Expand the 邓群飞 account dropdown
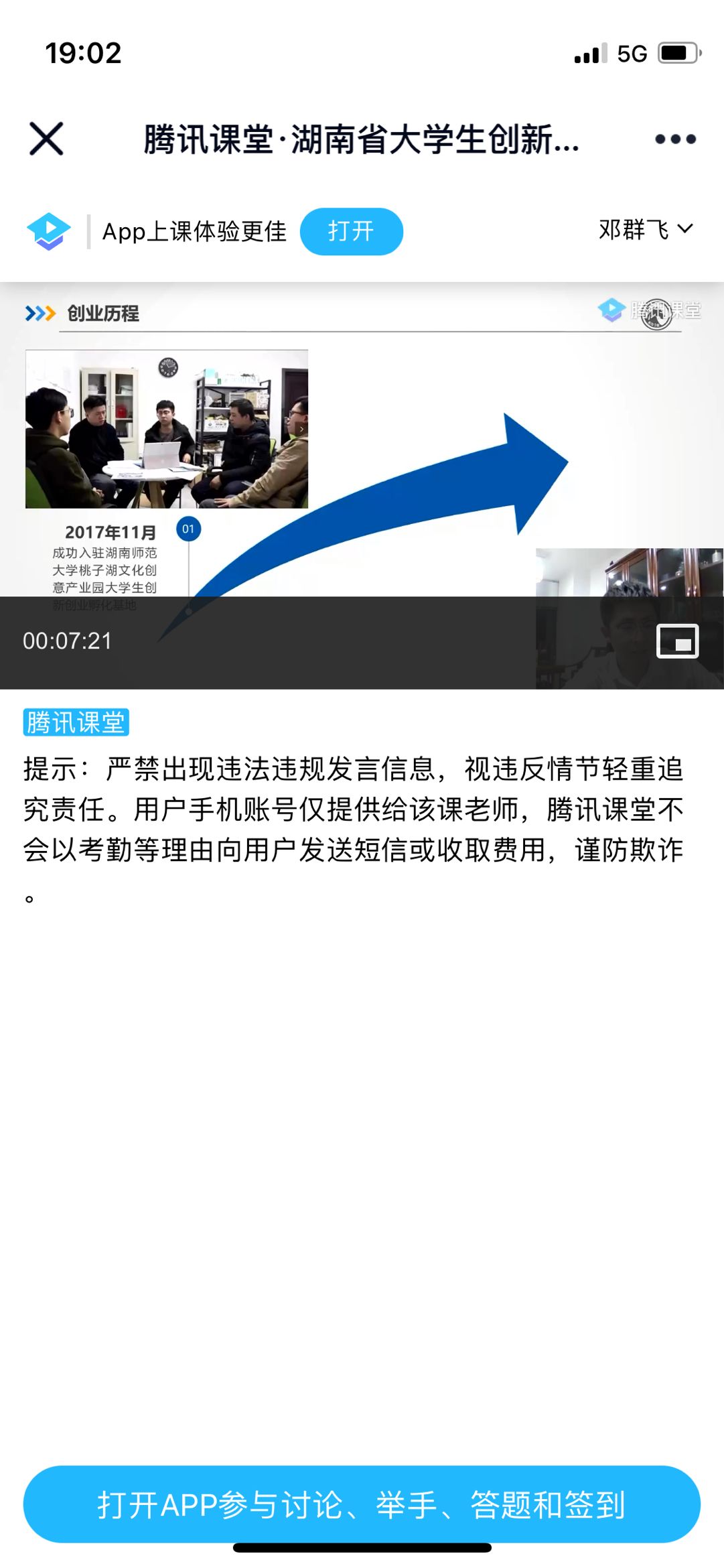 click(x=646, y=230)
